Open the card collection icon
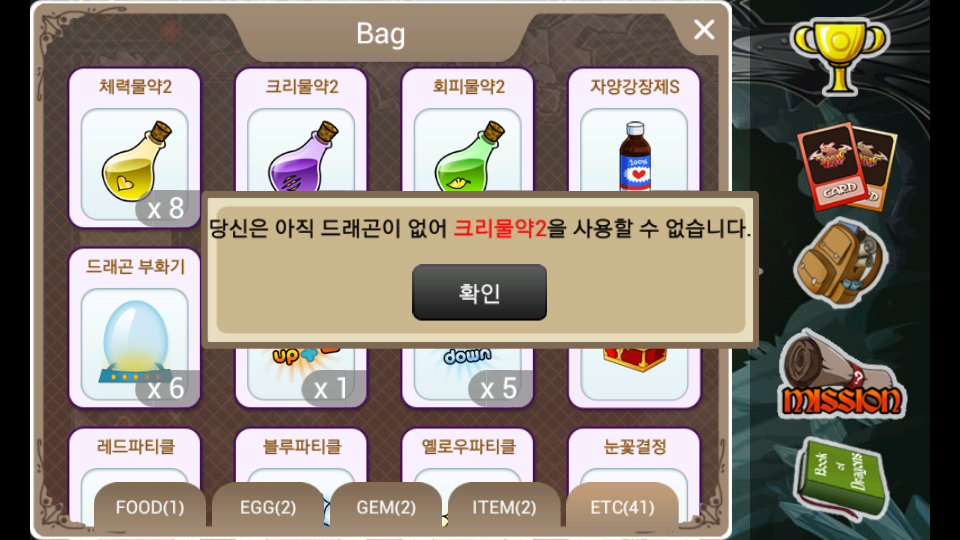Viewport: 960px width, 540px height. click(845, 167)
